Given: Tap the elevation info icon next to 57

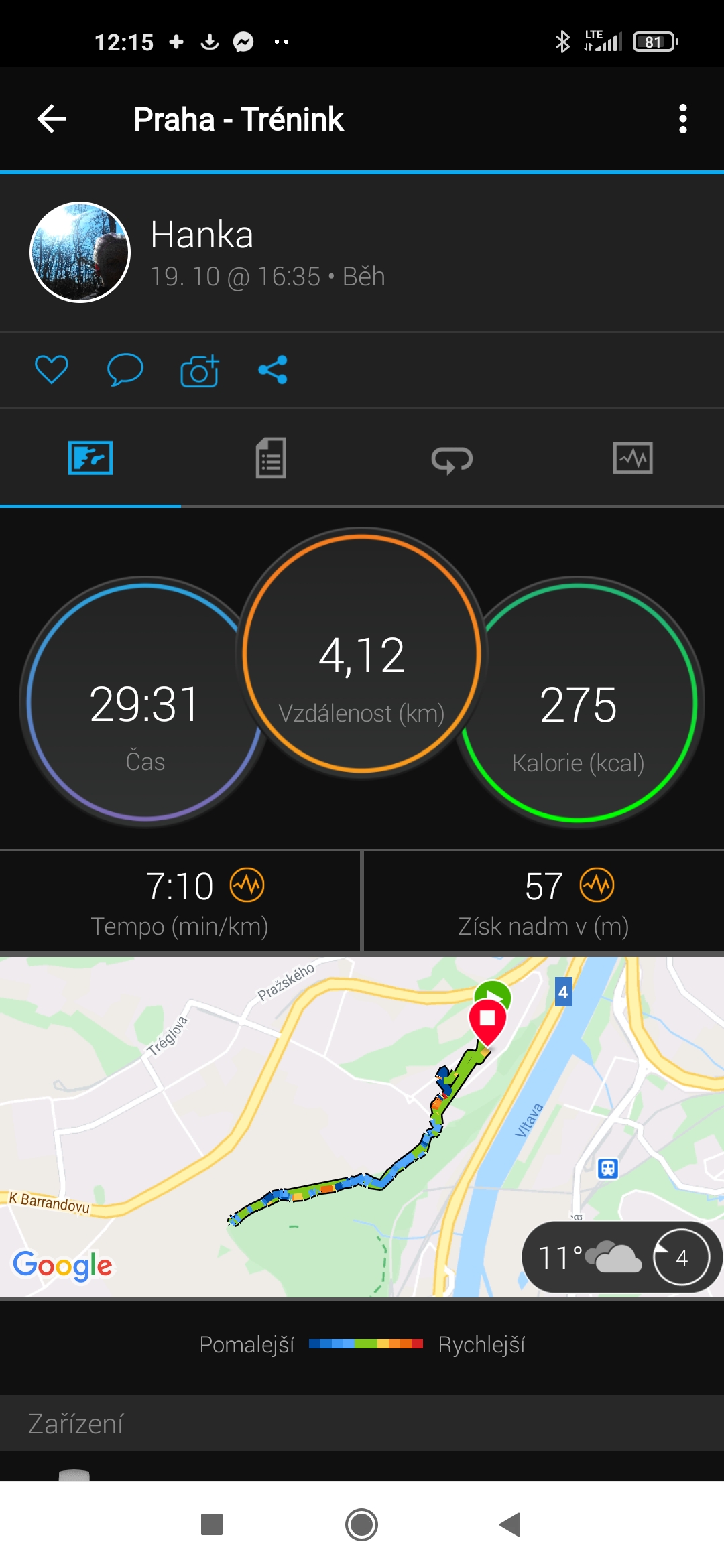Looking at the screenshot, I should click(597, 885).
